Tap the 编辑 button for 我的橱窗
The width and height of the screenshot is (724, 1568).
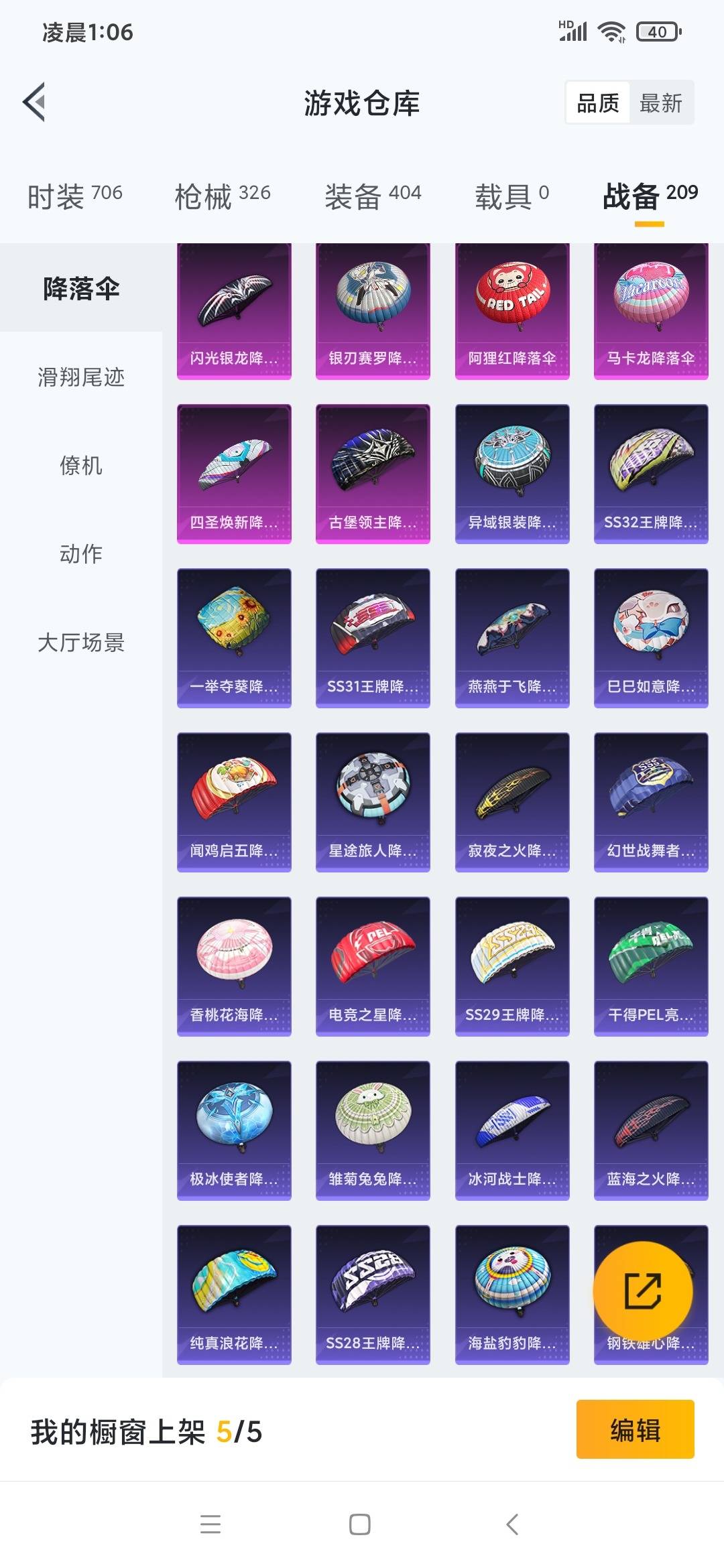(635, 1429)
